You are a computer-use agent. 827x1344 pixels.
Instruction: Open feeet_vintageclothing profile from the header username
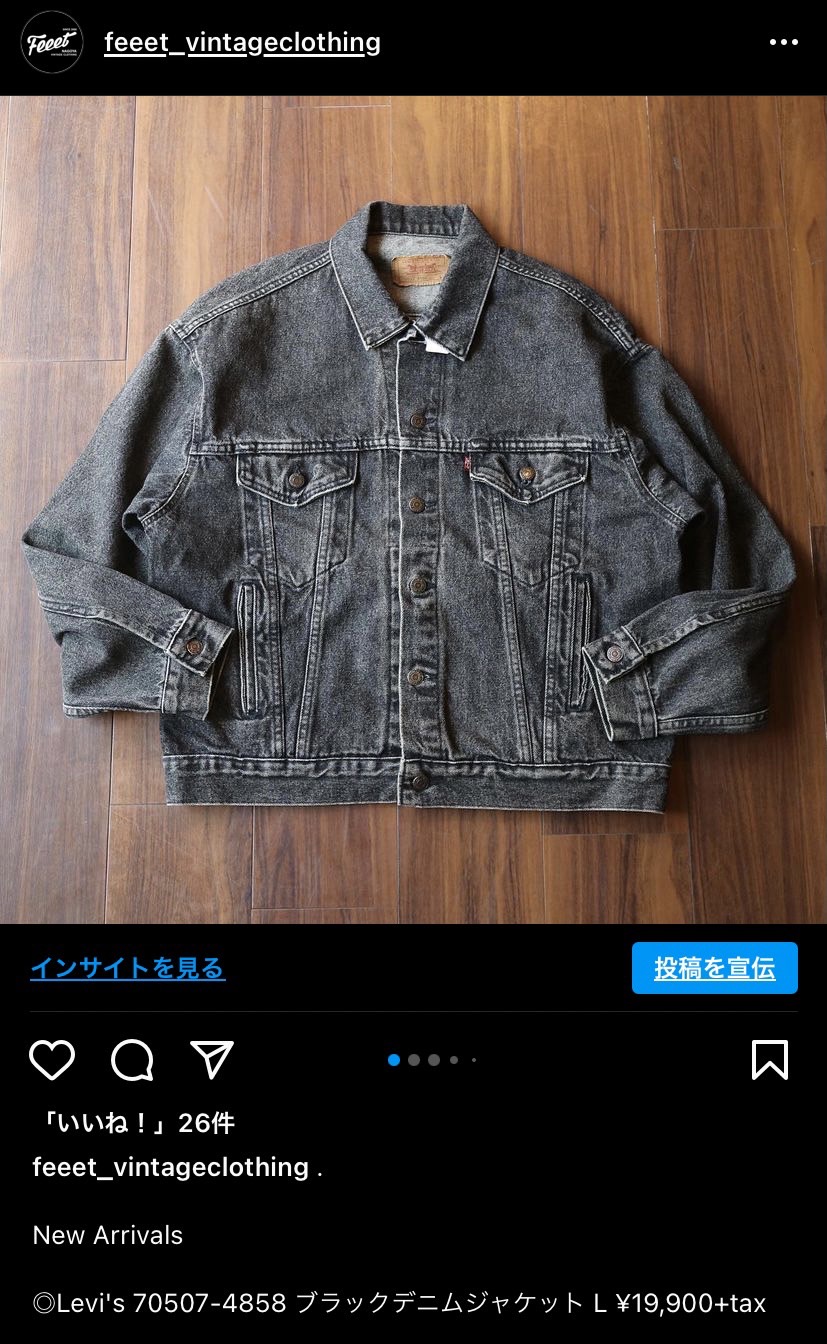242,43
